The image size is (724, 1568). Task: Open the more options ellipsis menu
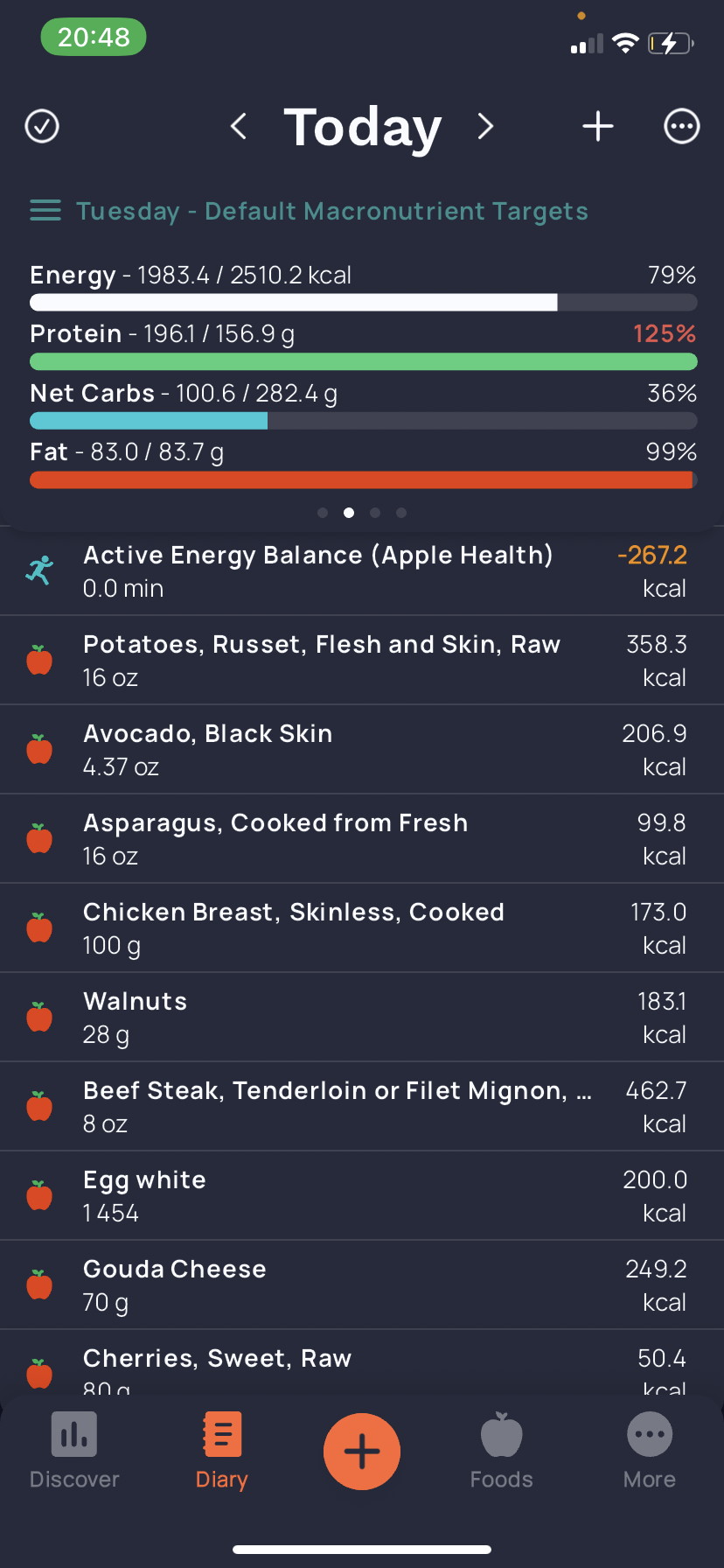[x=682, y=126]
